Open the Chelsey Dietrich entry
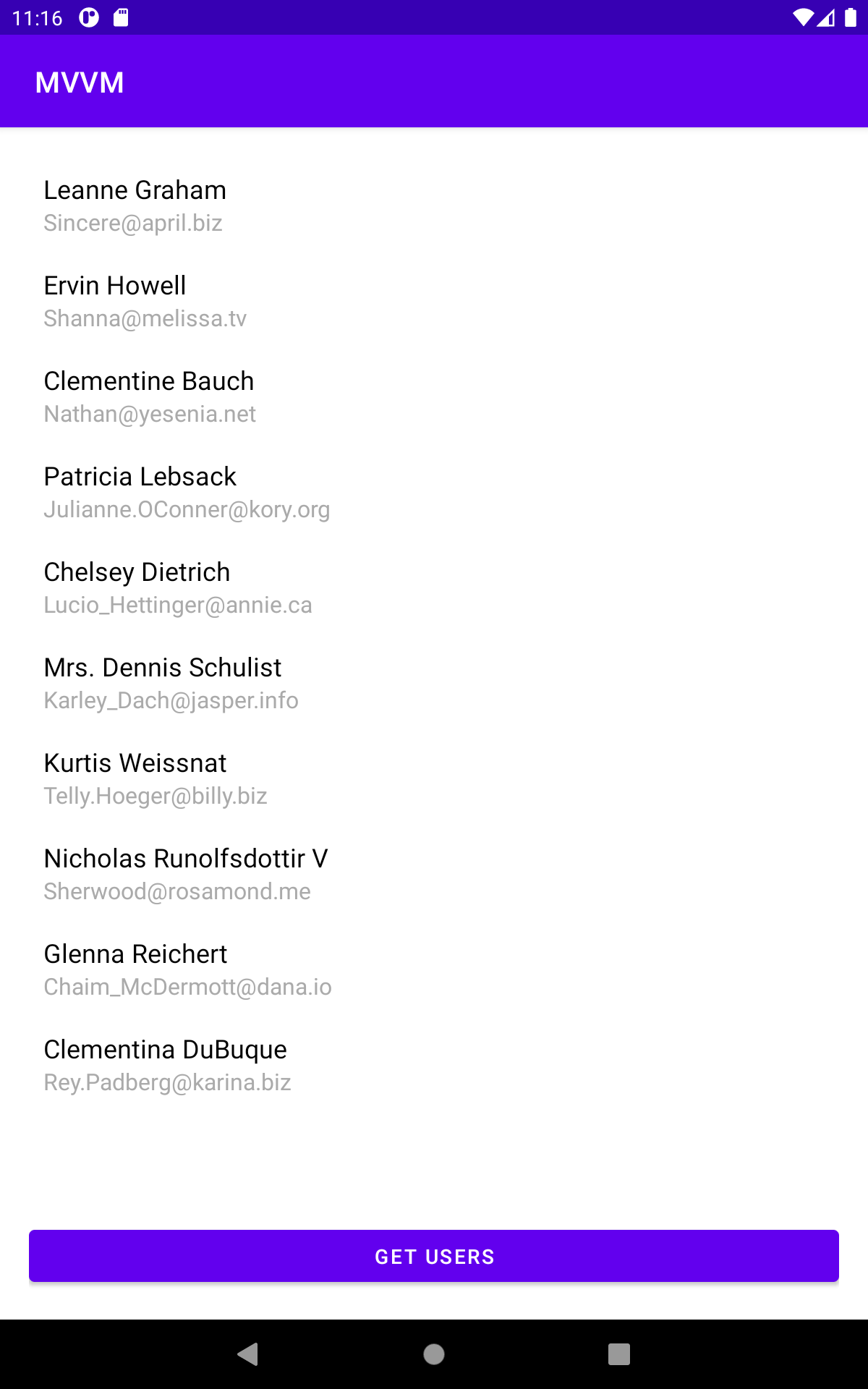 click(x=434, y=587)
